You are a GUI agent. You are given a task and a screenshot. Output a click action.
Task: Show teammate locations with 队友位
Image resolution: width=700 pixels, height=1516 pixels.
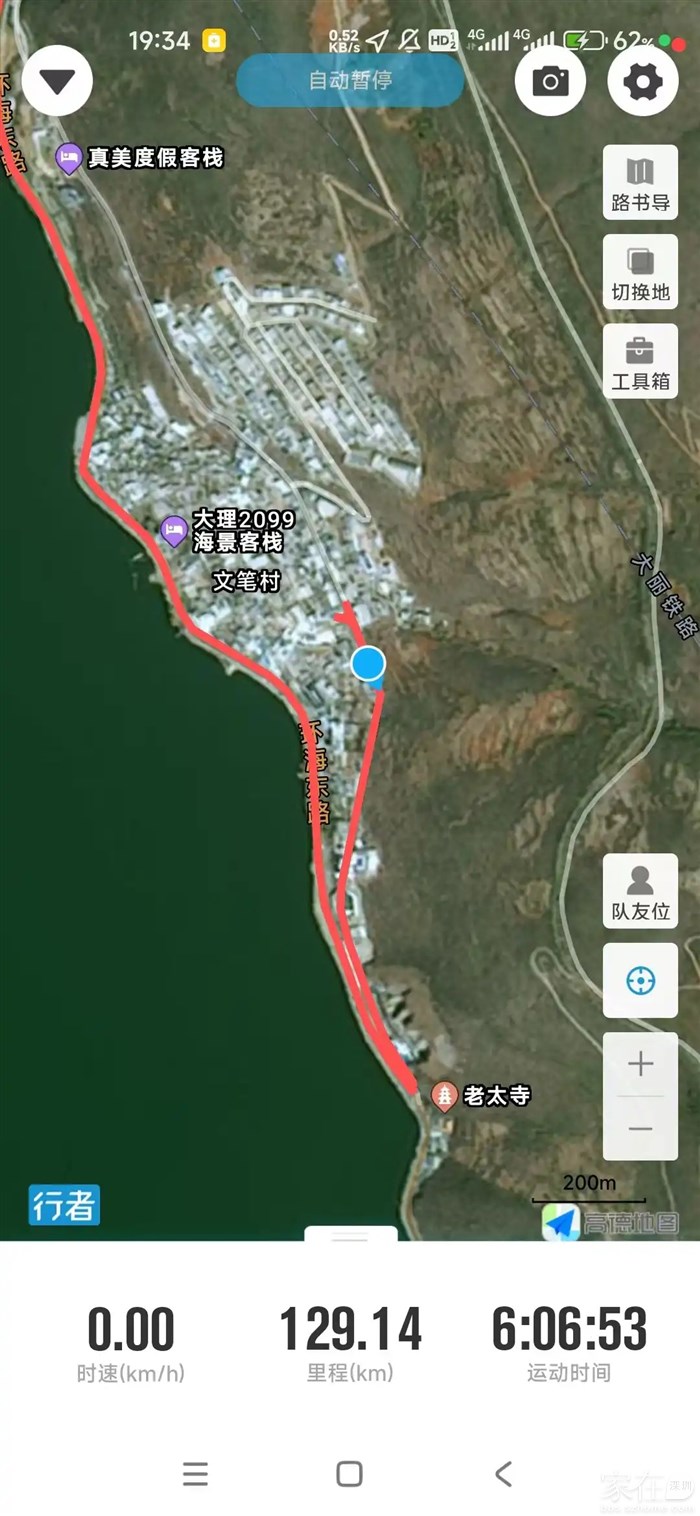(x=640, y=891)
